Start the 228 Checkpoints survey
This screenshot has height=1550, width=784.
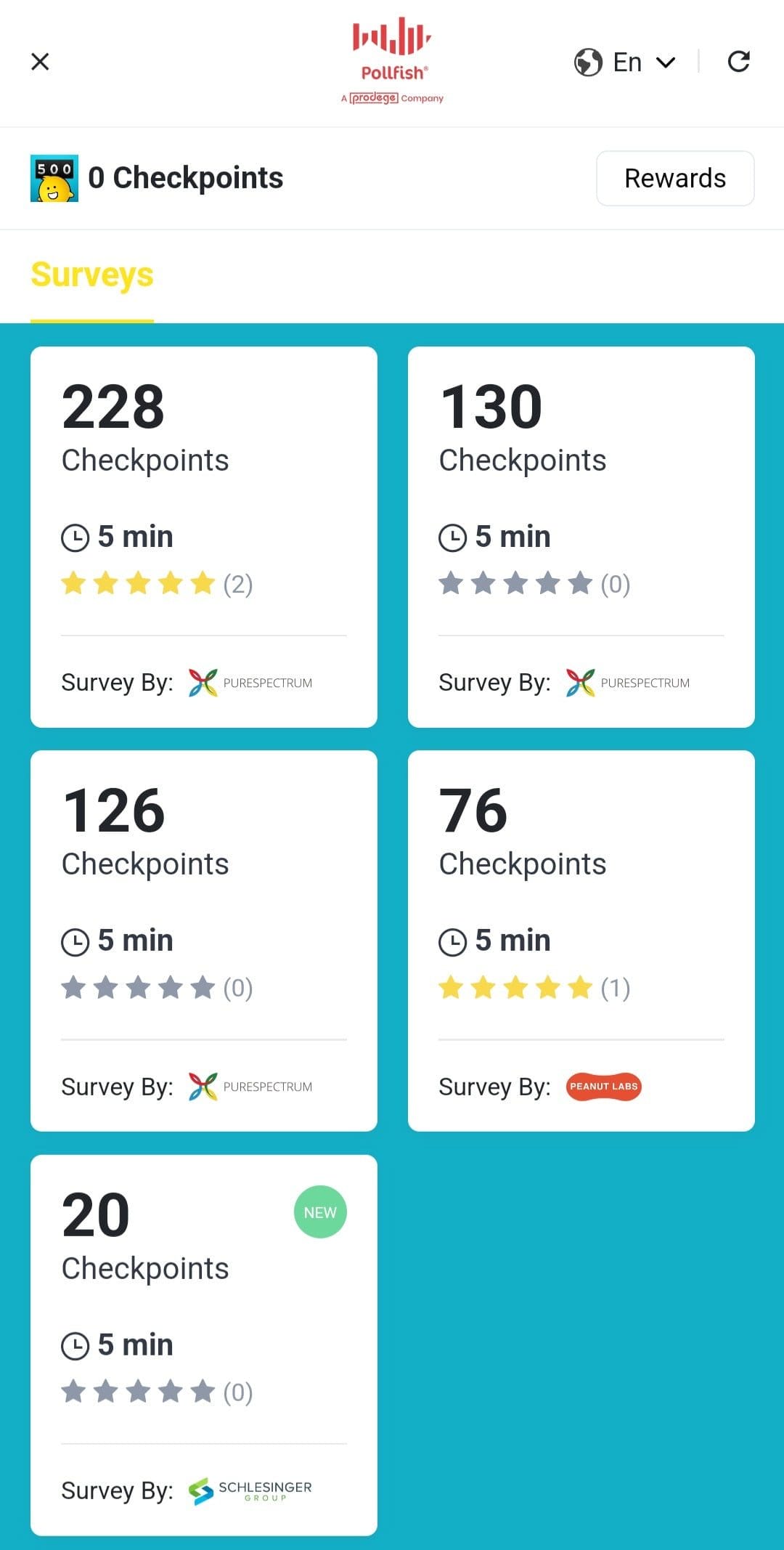click(x=204, y=537)
